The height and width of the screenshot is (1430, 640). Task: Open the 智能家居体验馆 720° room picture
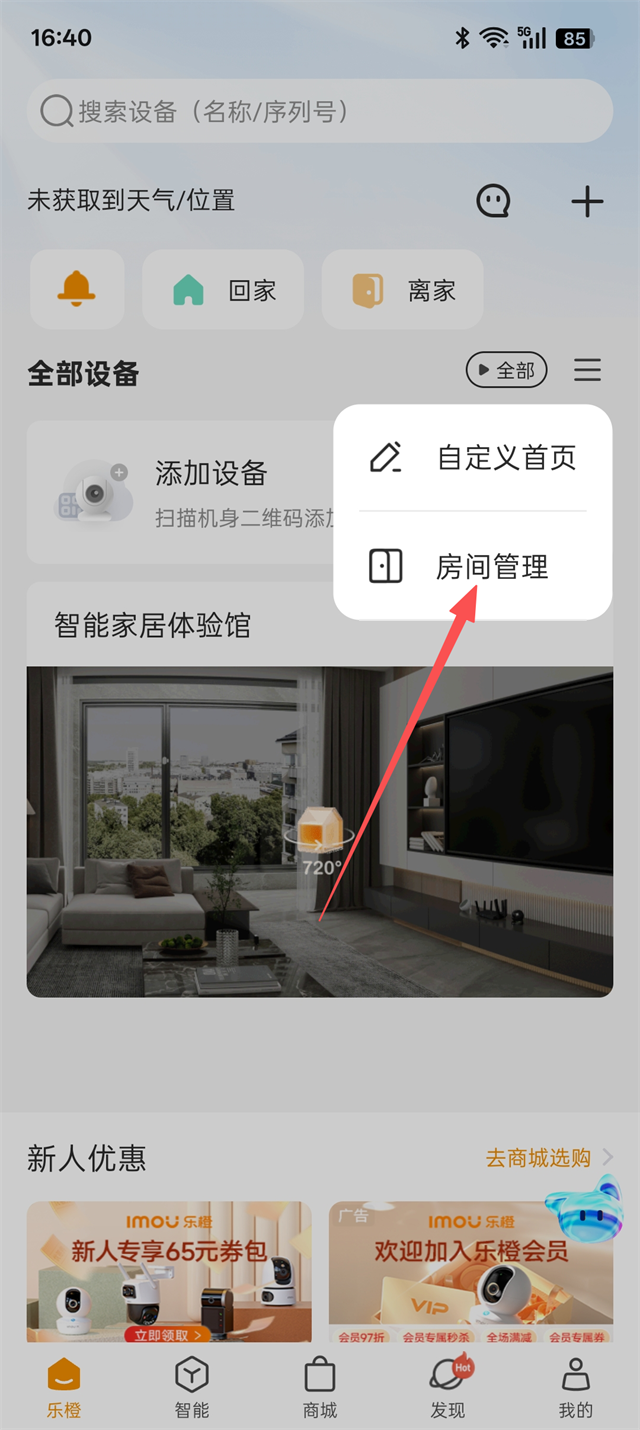point(319,830)
